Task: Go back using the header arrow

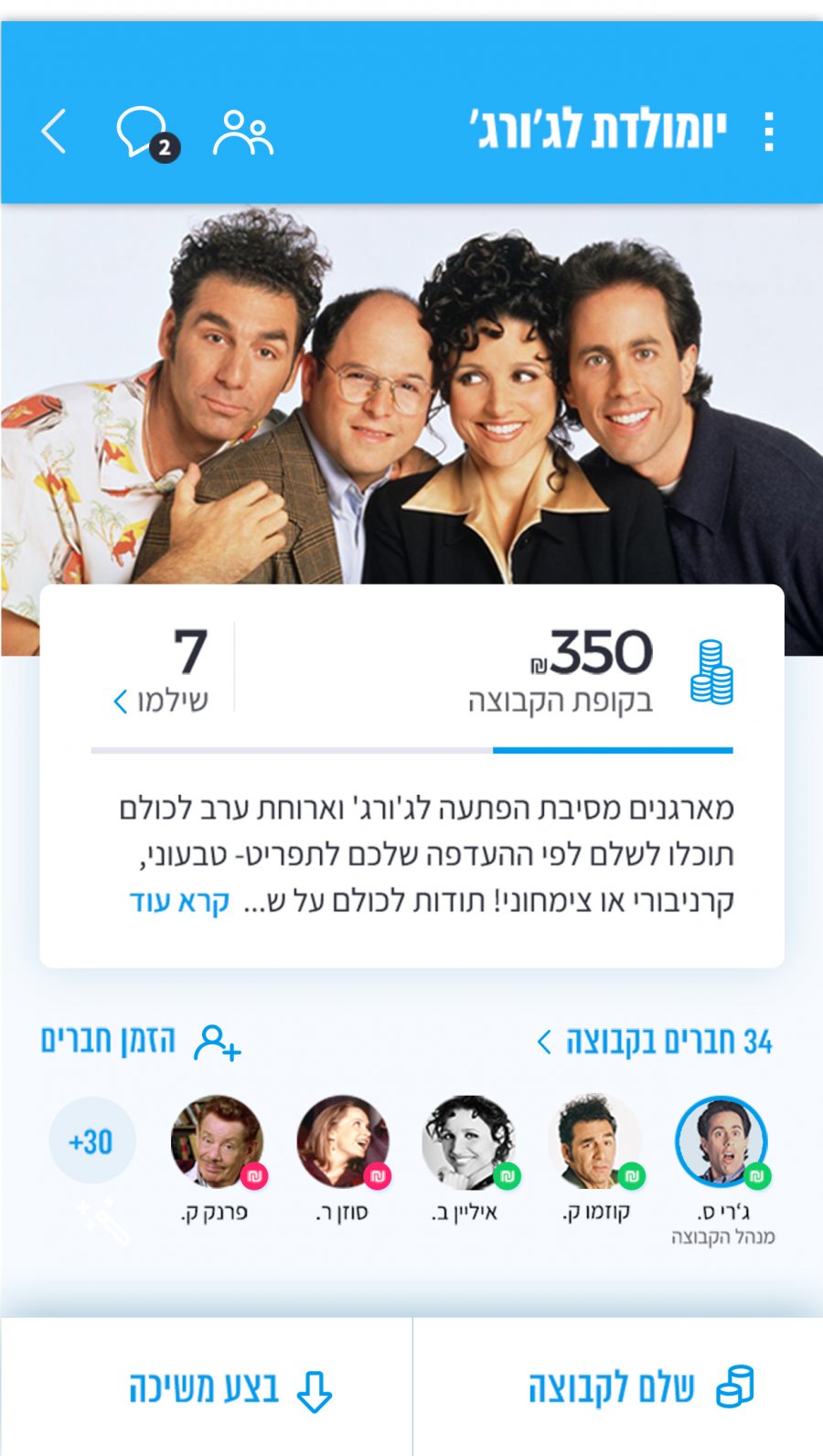Action: click(x=55, y=132)
